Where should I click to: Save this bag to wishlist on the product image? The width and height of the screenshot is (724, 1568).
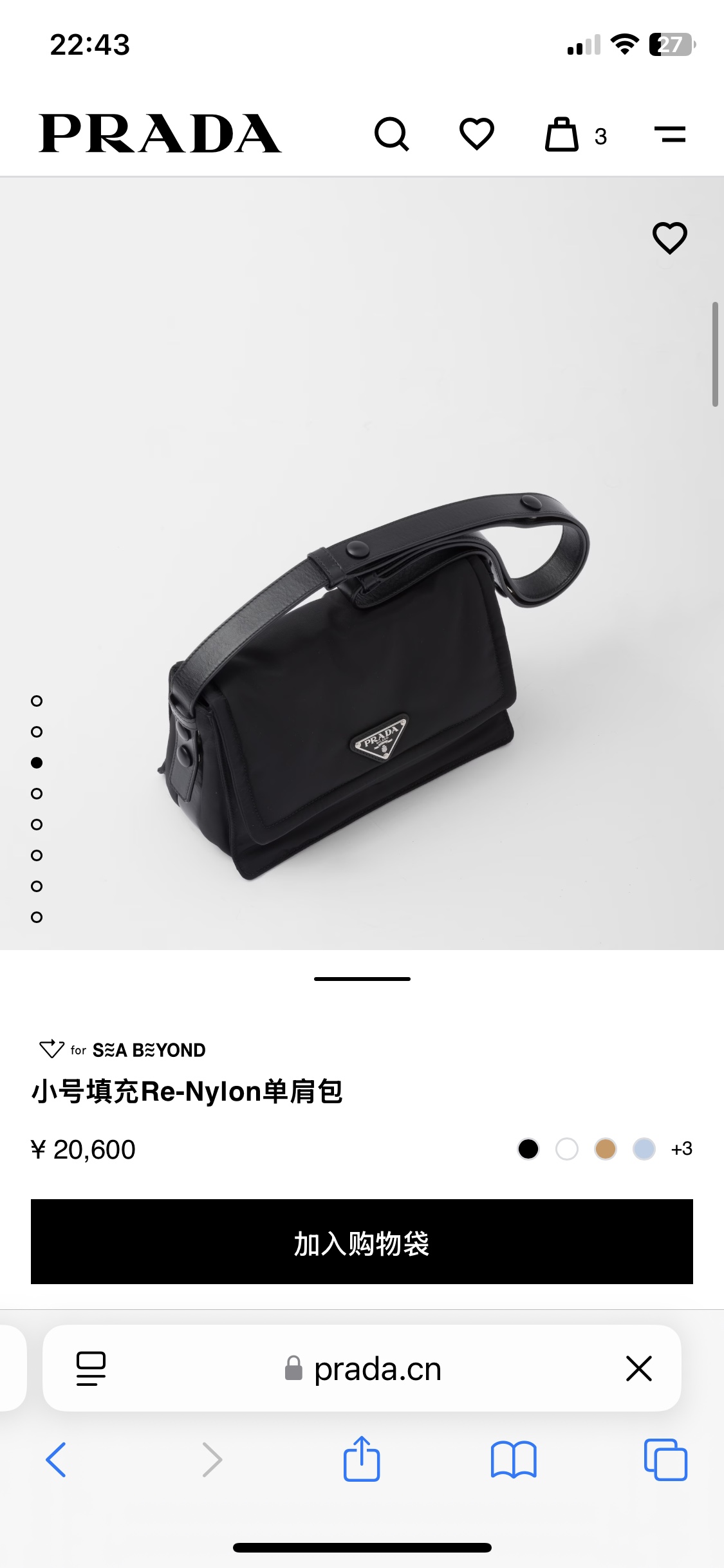point(670,238)
